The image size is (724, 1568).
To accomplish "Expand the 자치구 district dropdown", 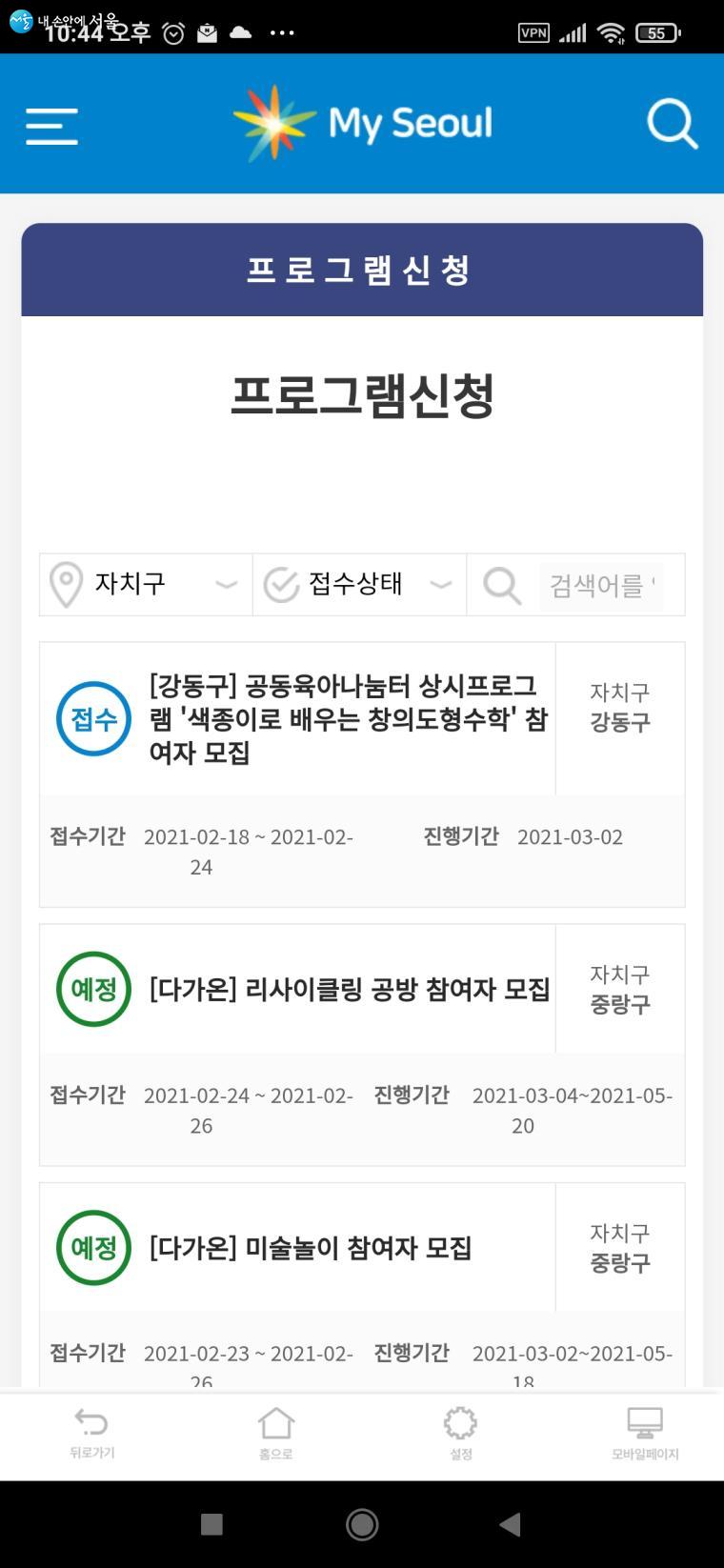I will 146,584.
